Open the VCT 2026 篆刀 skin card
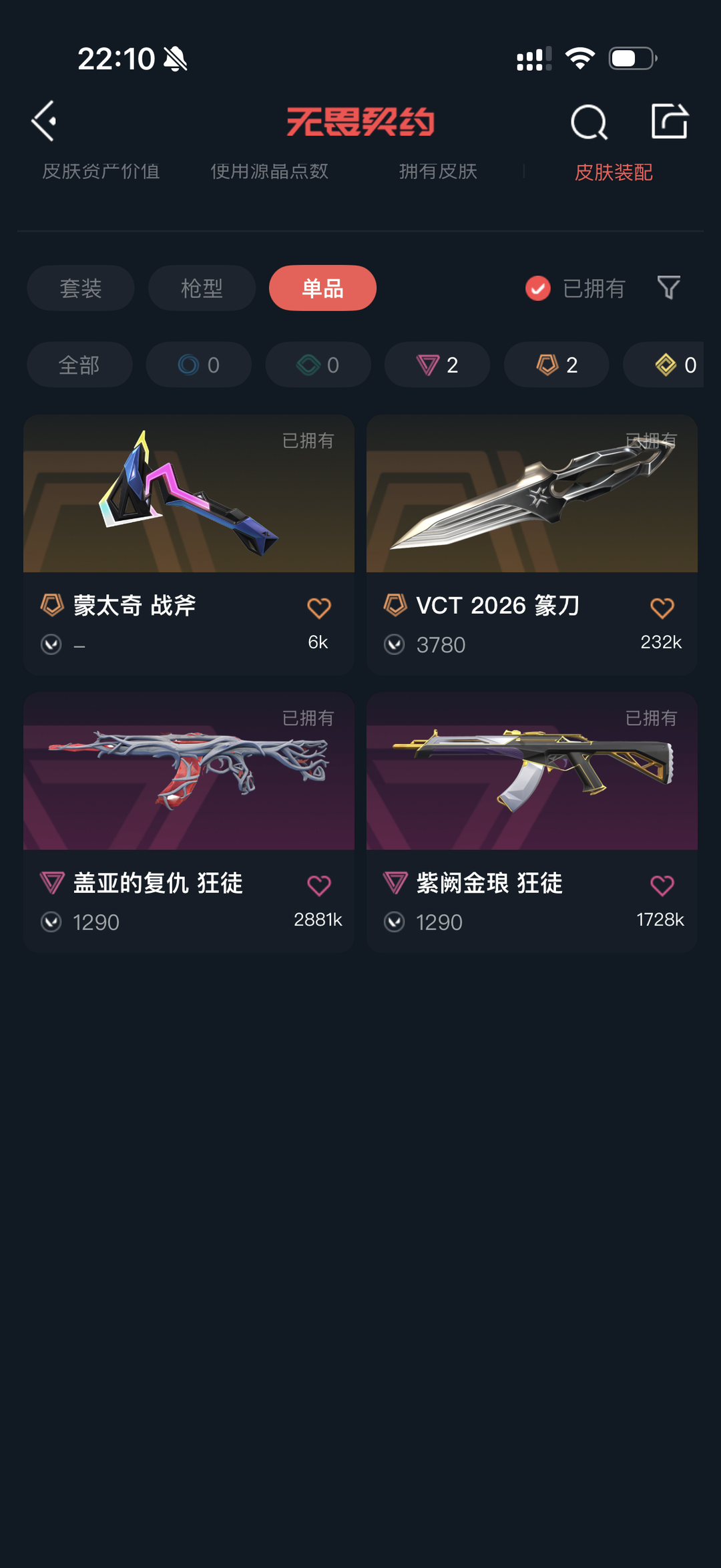The image size is (721, 1568). 532,545
